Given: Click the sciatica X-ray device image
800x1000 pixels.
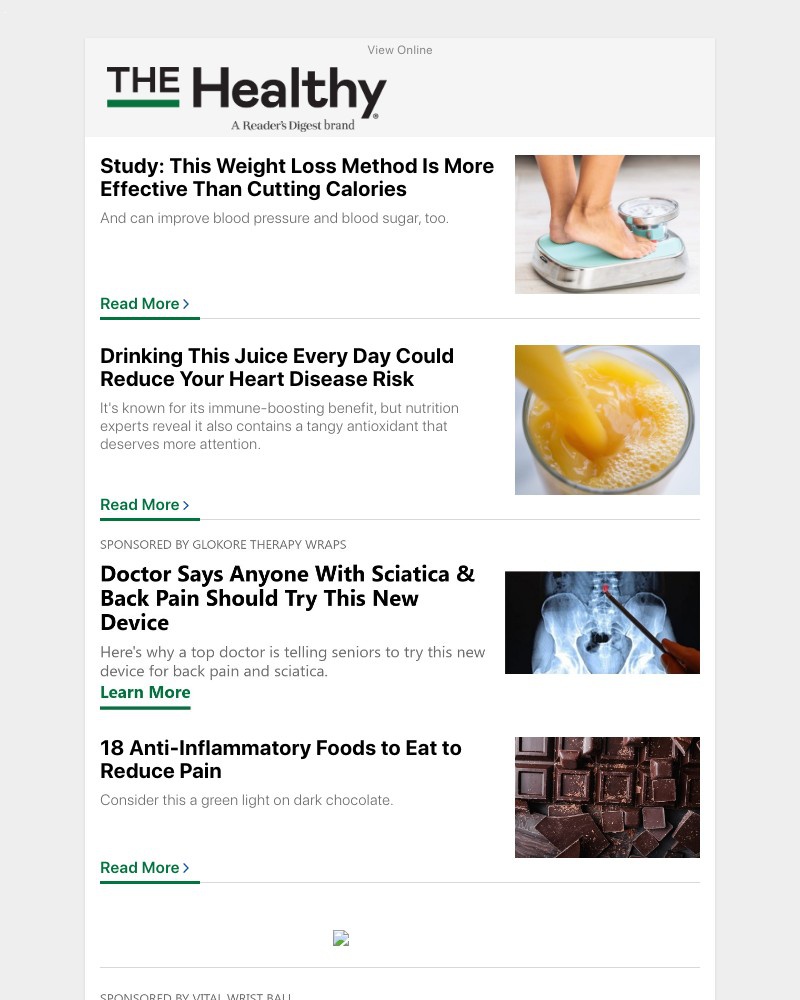Looking at the screenshot, I should pyautogui.click(x=602, y=621).
